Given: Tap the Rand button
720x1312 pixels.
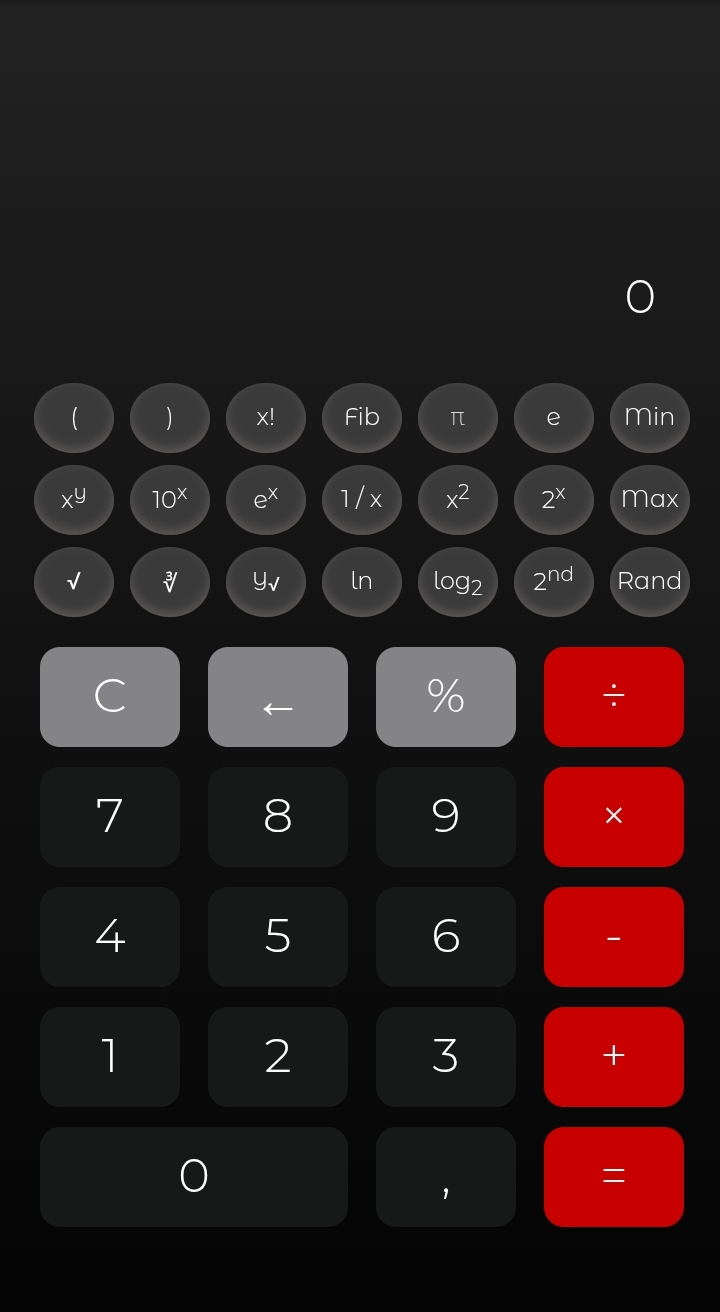Looking at the screenshot, I should tap(650, 582).
